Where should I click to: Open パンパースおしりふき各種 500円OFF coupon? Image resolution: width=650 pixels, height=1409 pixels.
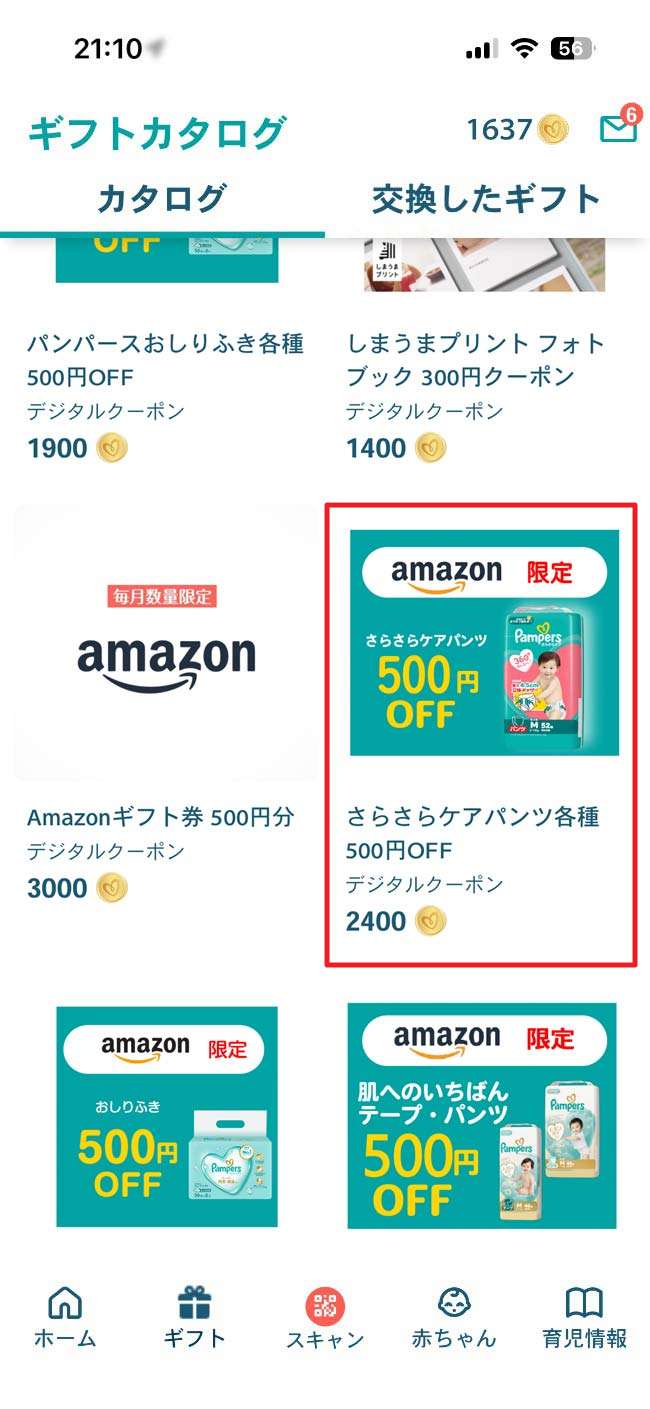click(165, 360)
